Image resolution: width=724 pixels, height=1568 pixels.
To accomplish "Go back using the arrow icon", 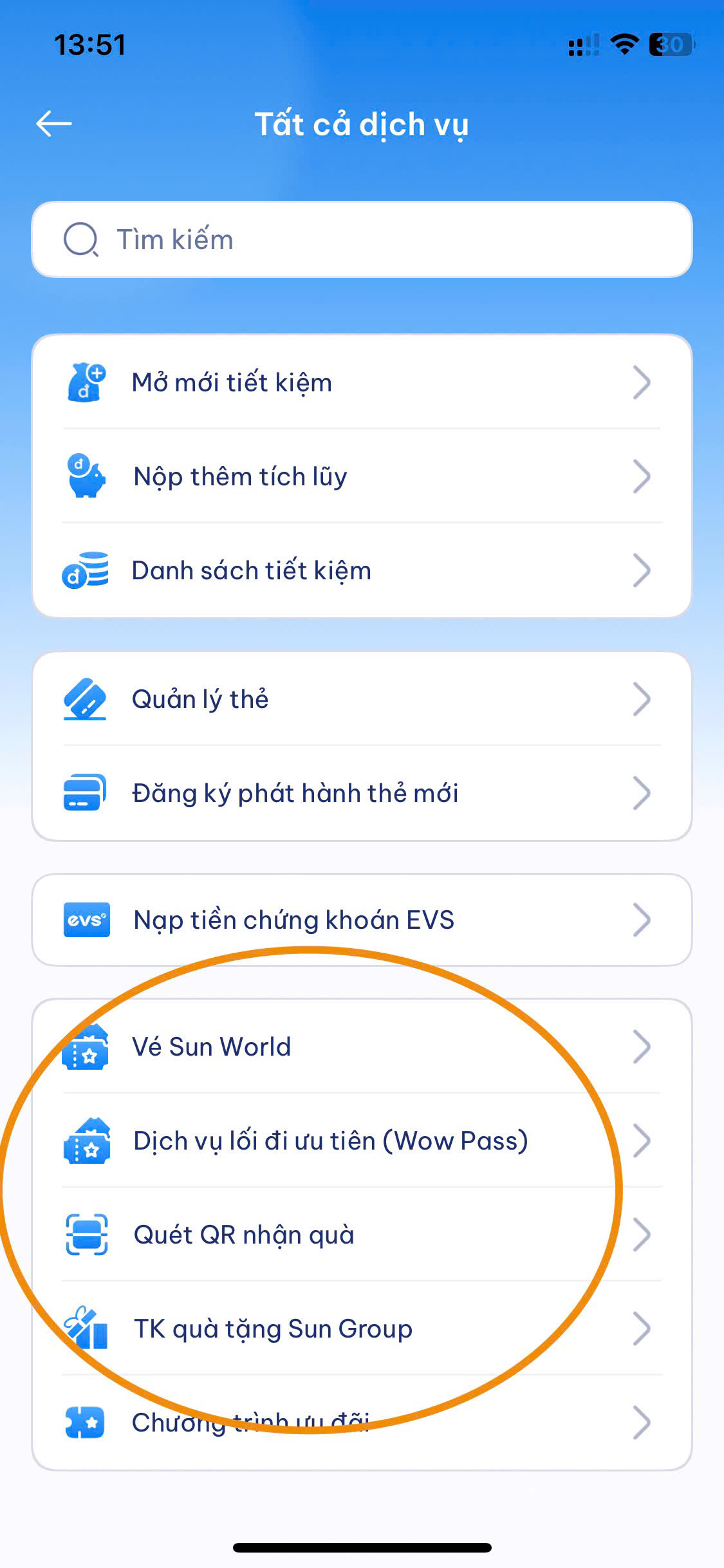I will [x=54, y=124].
